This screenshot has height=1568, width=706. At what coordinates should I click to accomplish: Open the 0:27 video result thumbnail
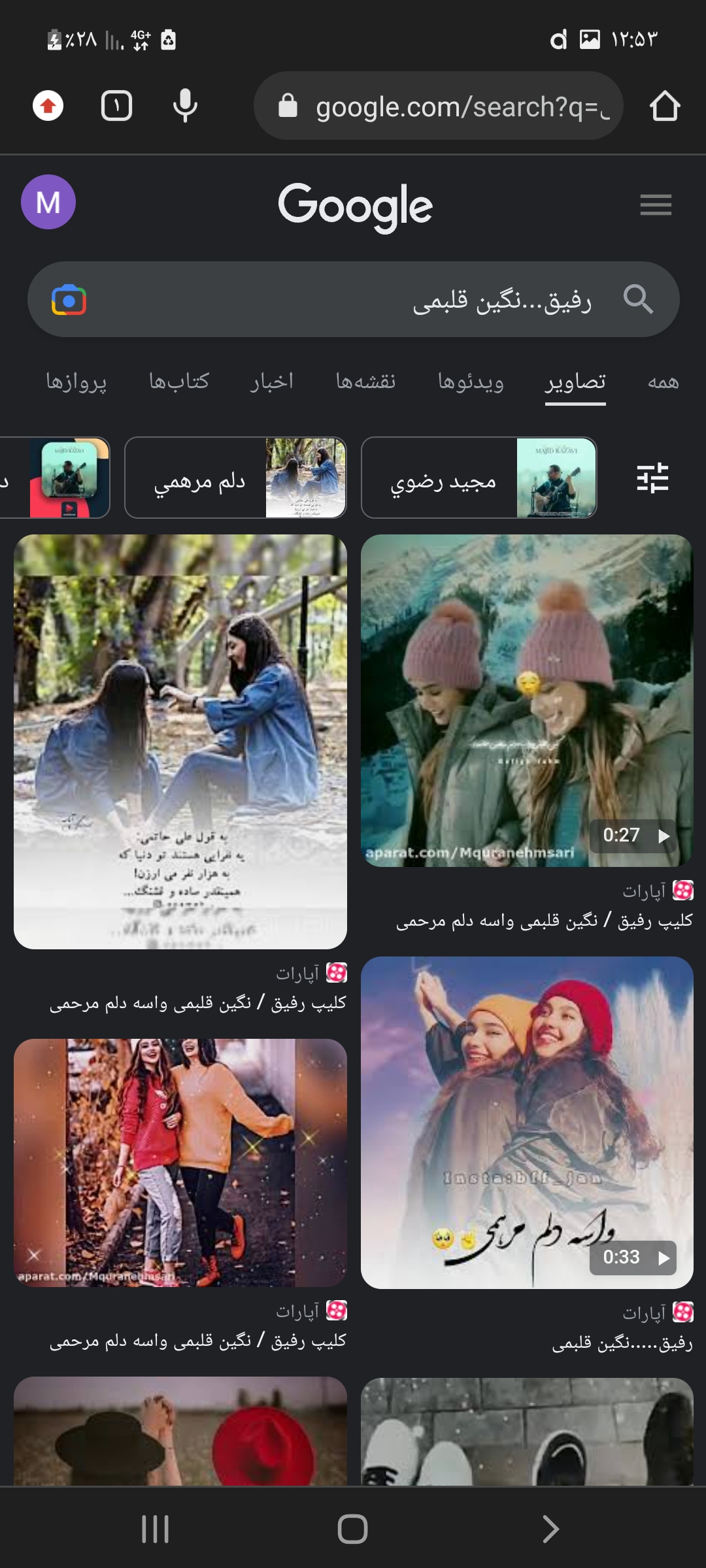pos(527,700)
